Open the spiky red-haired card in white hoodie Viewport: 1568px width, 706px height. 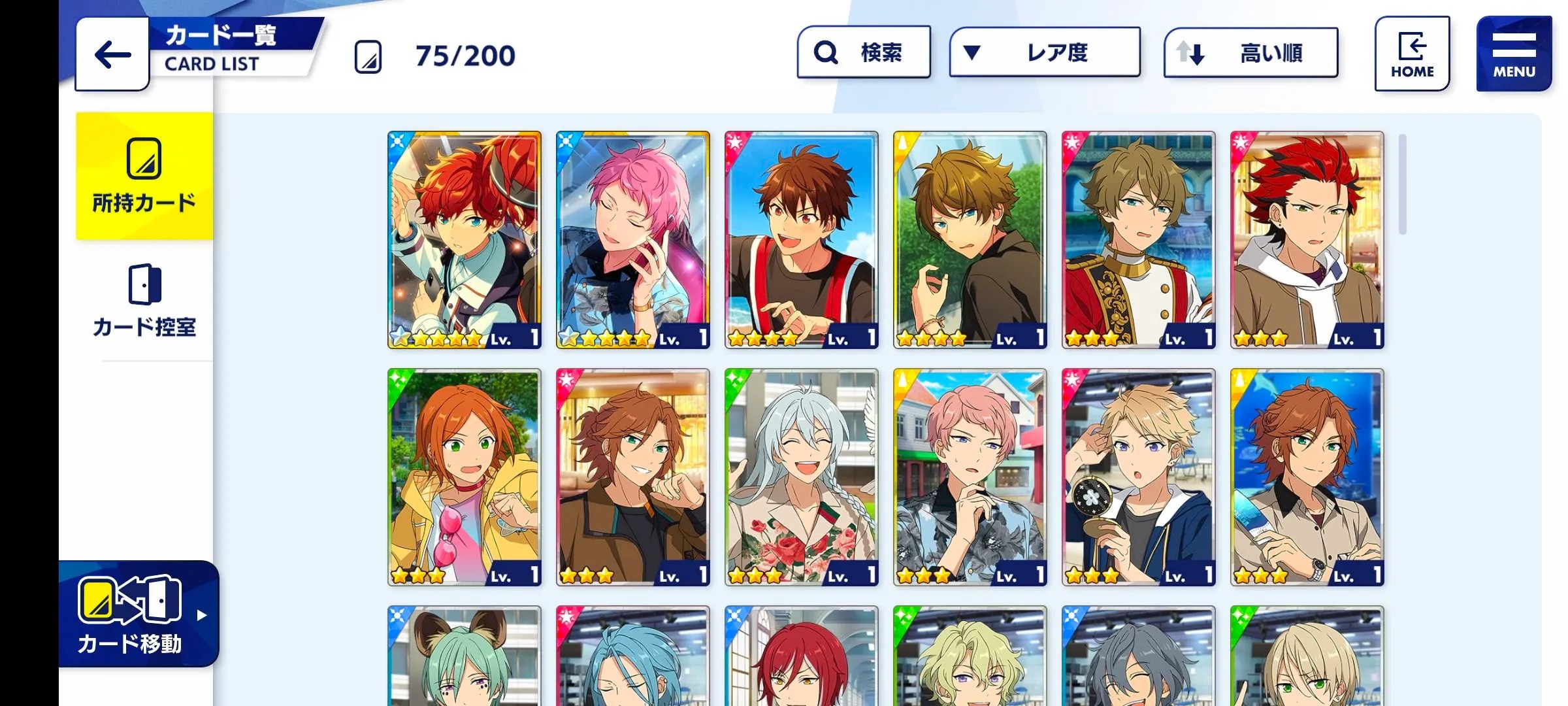pos(1307,240)
